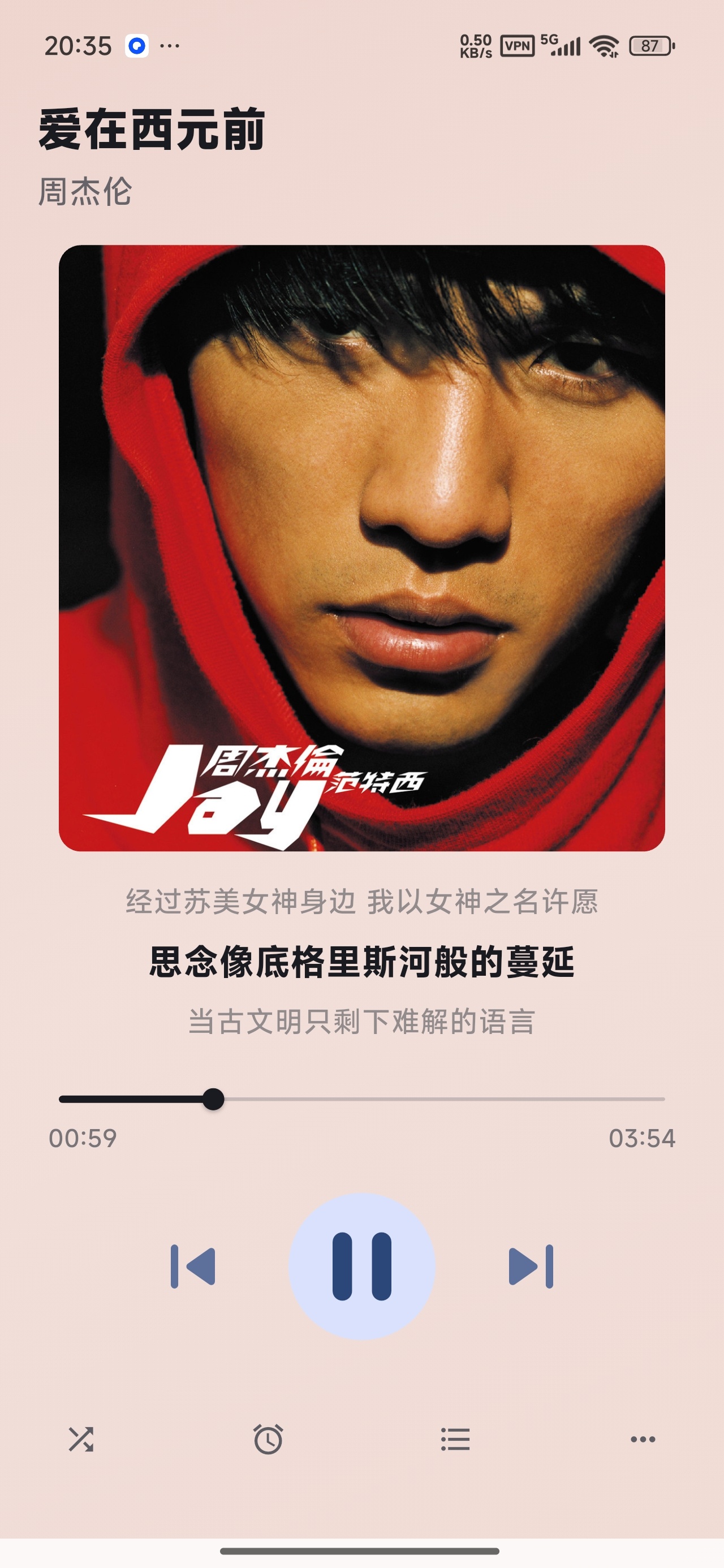Open the more options menu
The image size is (724, 1568).
coord(643,1440)
